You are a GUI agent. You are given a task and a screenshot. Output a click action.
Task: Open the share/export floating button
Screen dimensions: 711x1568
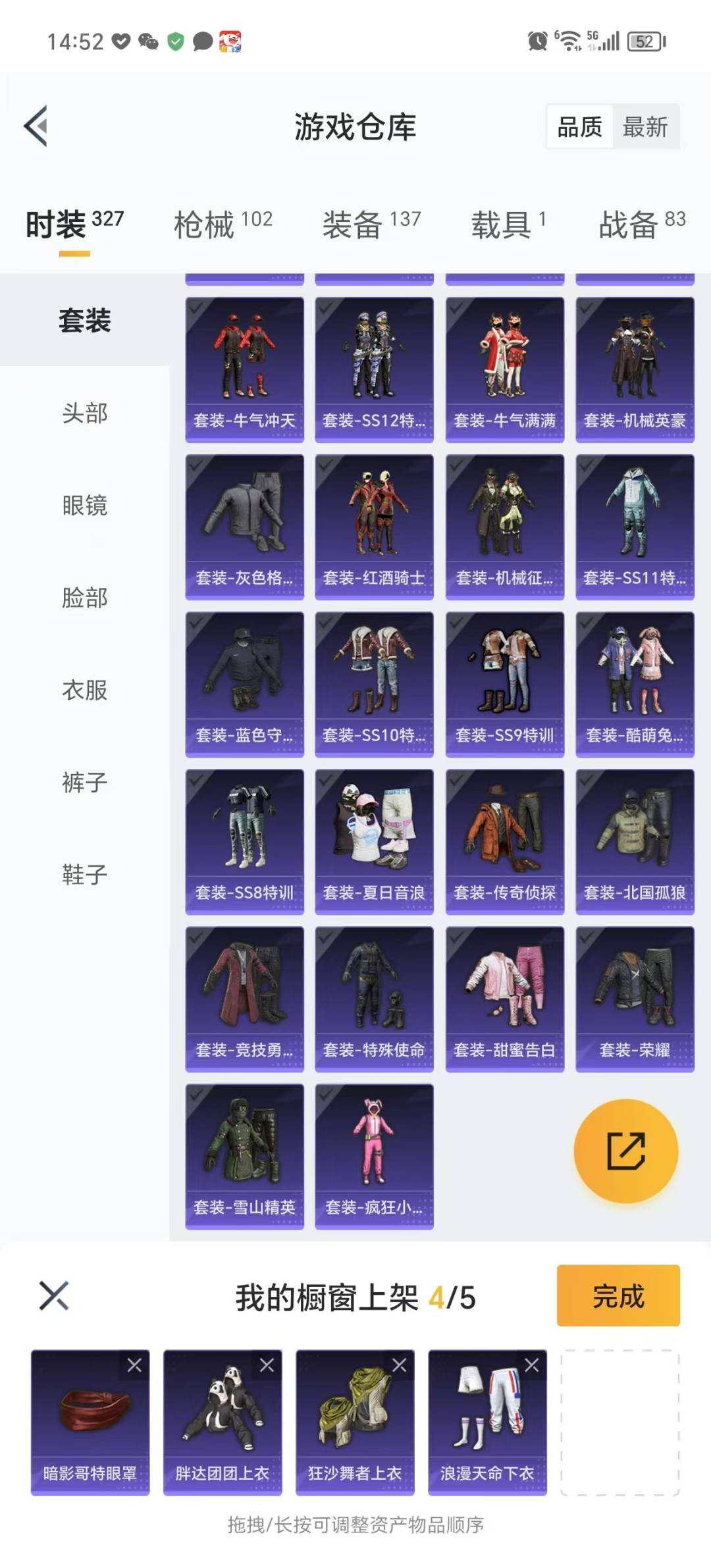[x=627, y=1151]
